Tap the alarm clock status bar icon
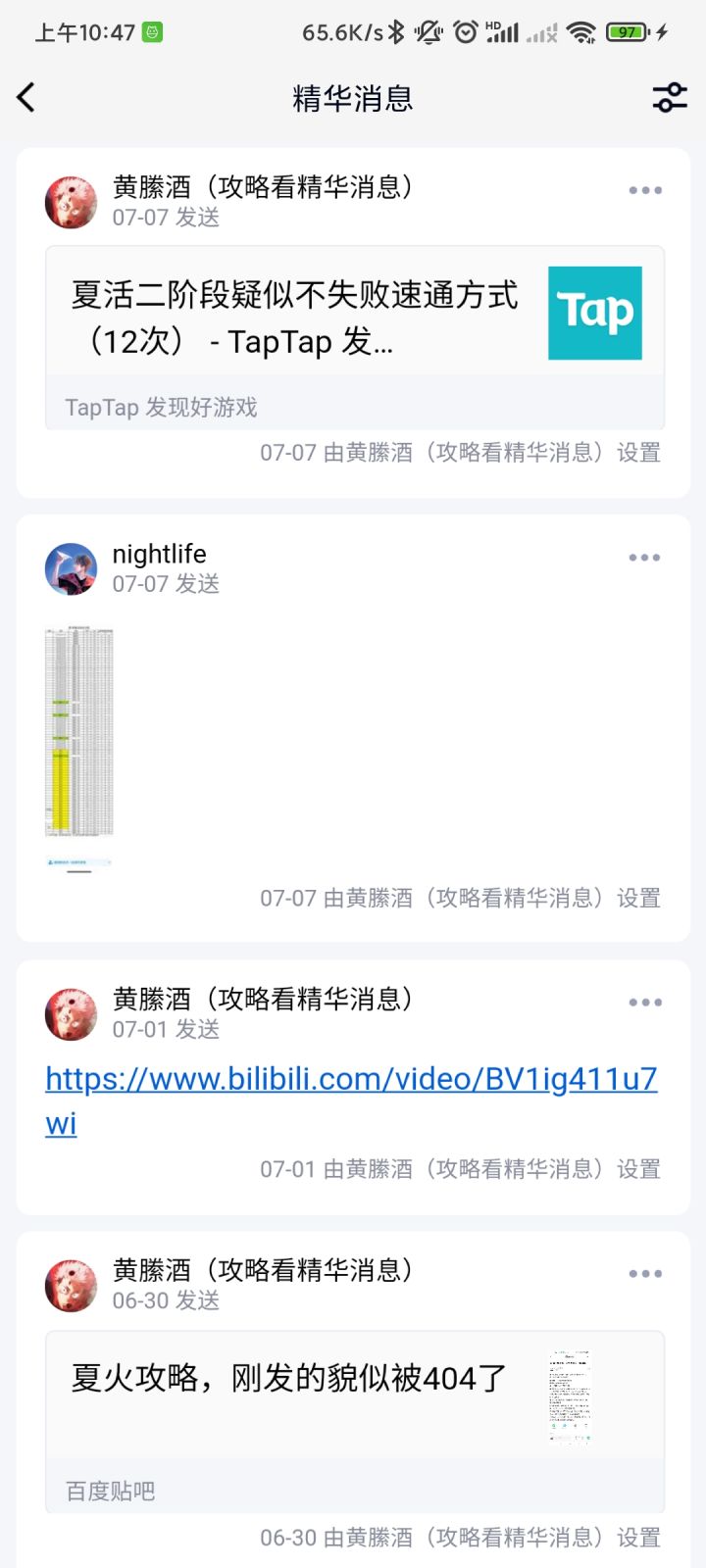The height and width of the screenshot is (1568, 706). [466, 32]
